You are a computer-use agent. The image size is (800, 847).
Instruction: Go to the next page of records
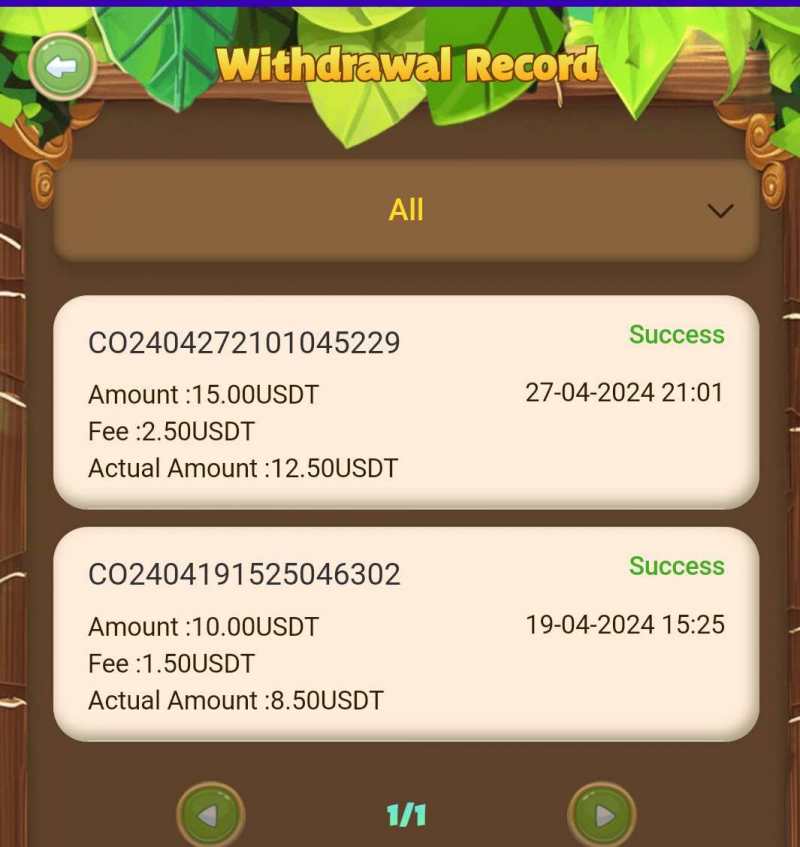click(602, 816)
